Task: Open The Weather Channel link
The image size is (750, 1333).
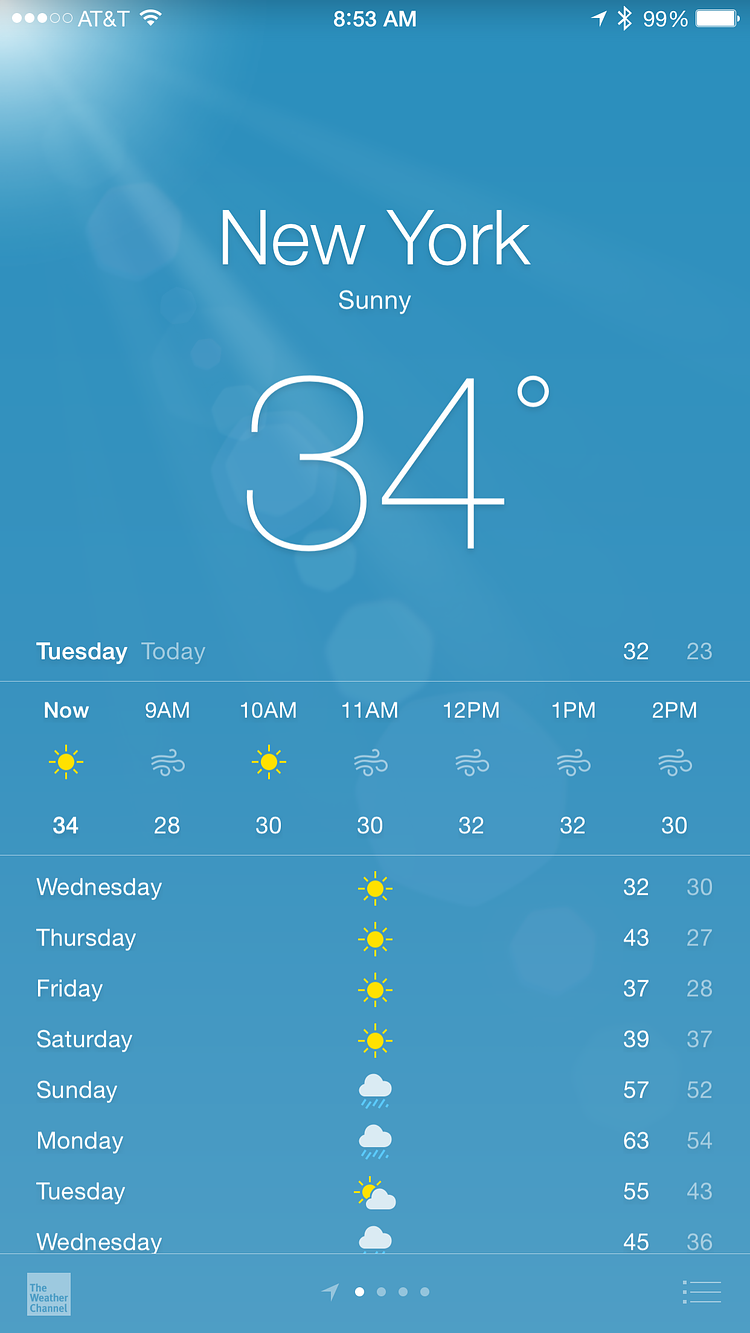Action: 49,1293
